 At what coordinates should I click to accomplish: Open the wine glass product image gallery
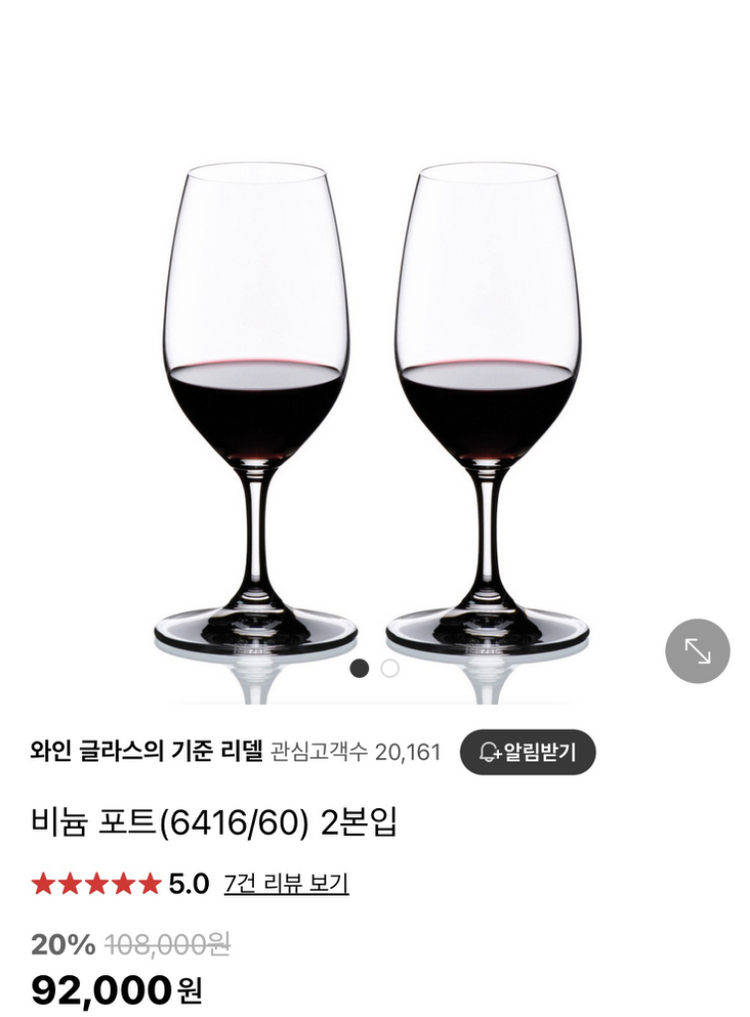tap(375, 400)
